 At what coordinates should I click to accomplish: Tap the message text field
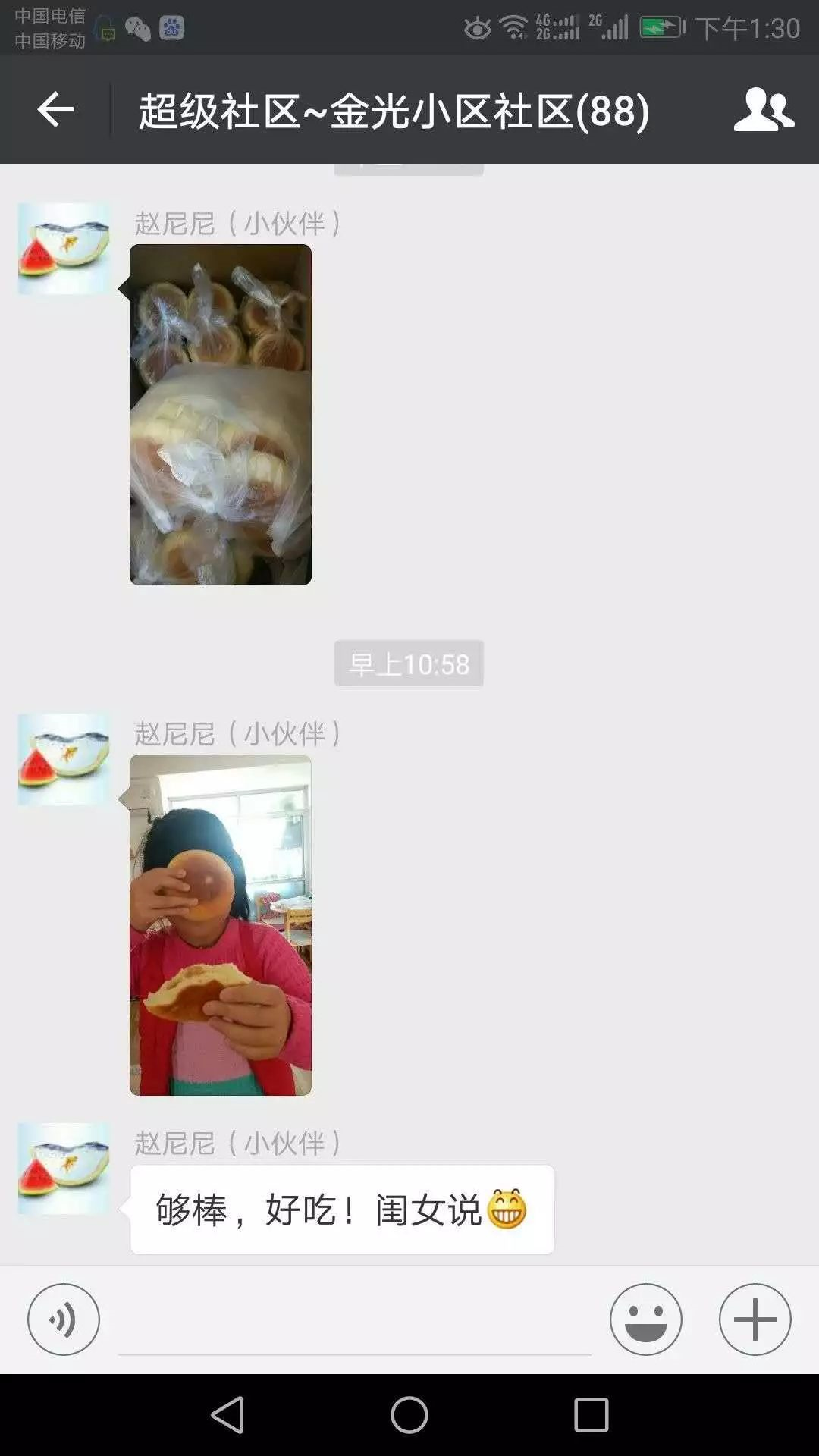pos(354,1323)
